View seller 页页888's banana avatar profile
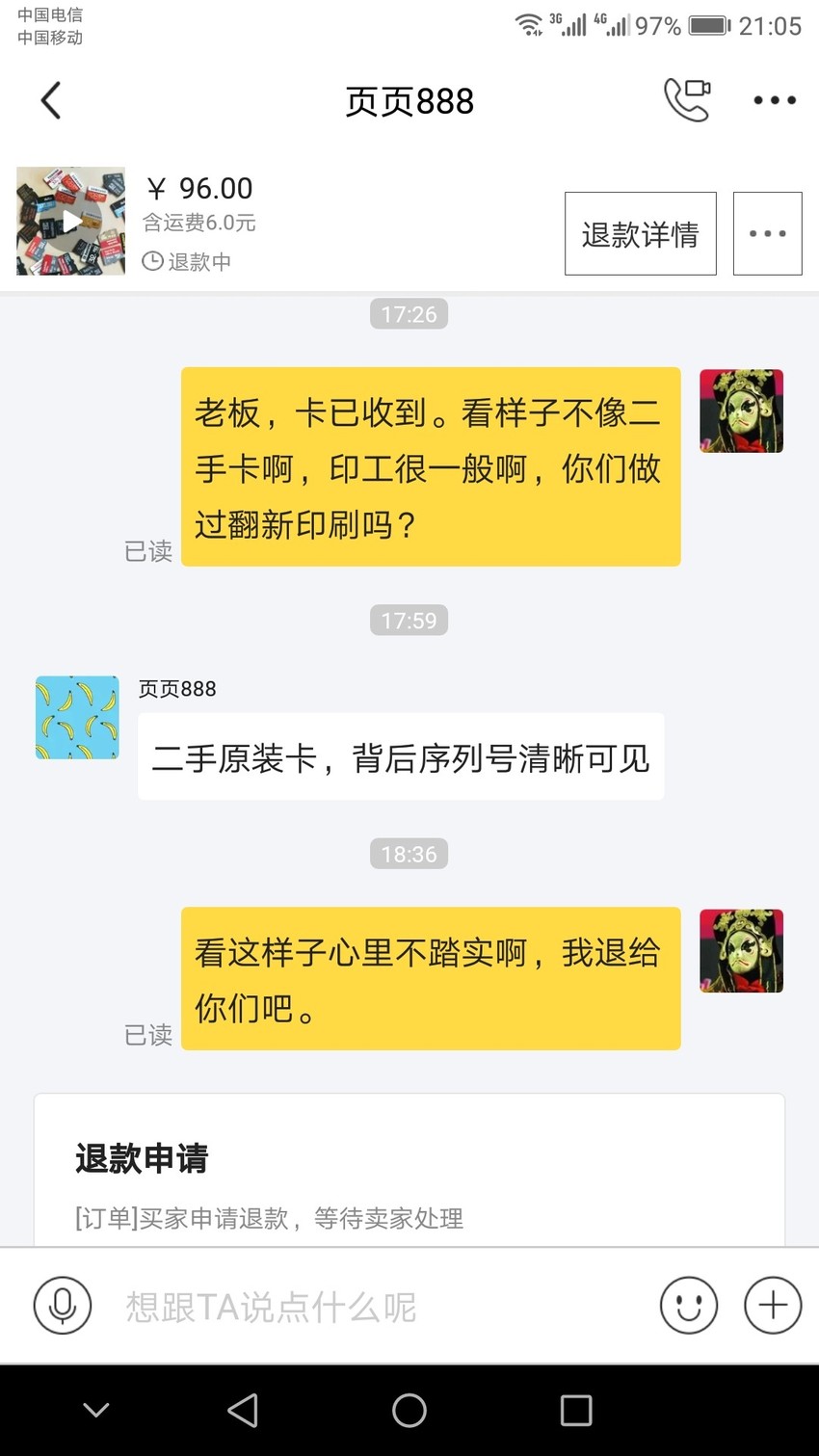The width and height of the screenshot is (819, 1456). point(77,718)
